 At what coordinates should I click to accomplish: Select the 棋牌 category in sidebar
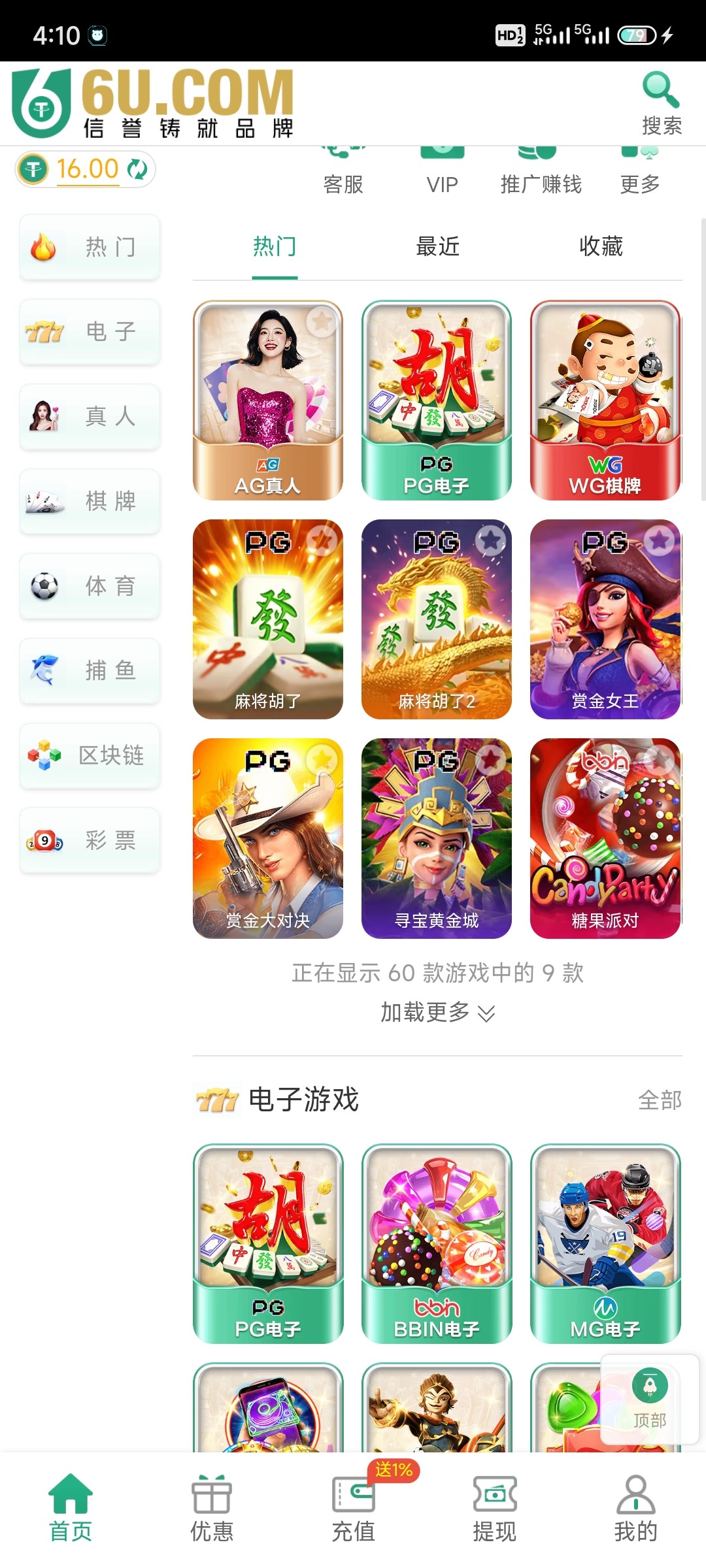tap(90, 502)
